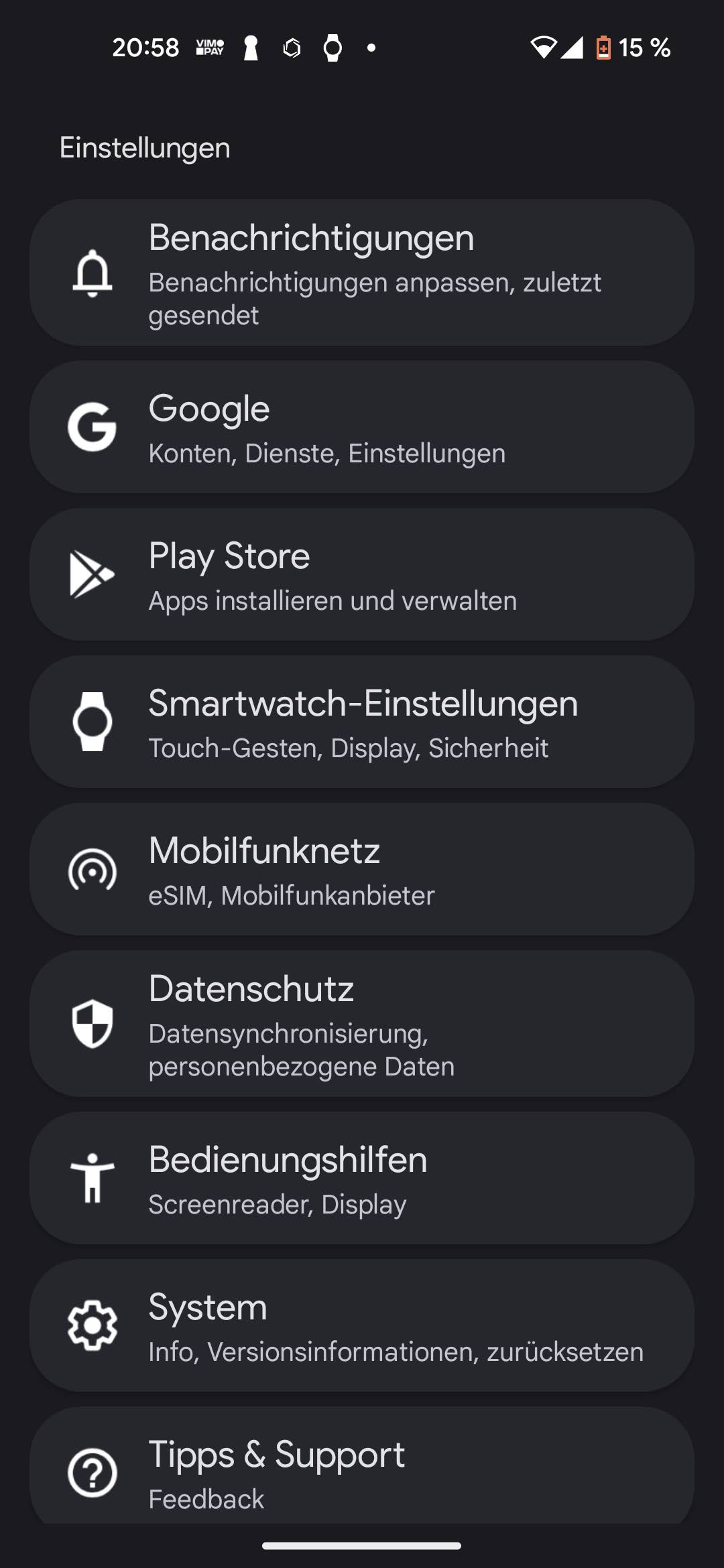Open Benachrichtigungen settings

[x=362, y=273]
